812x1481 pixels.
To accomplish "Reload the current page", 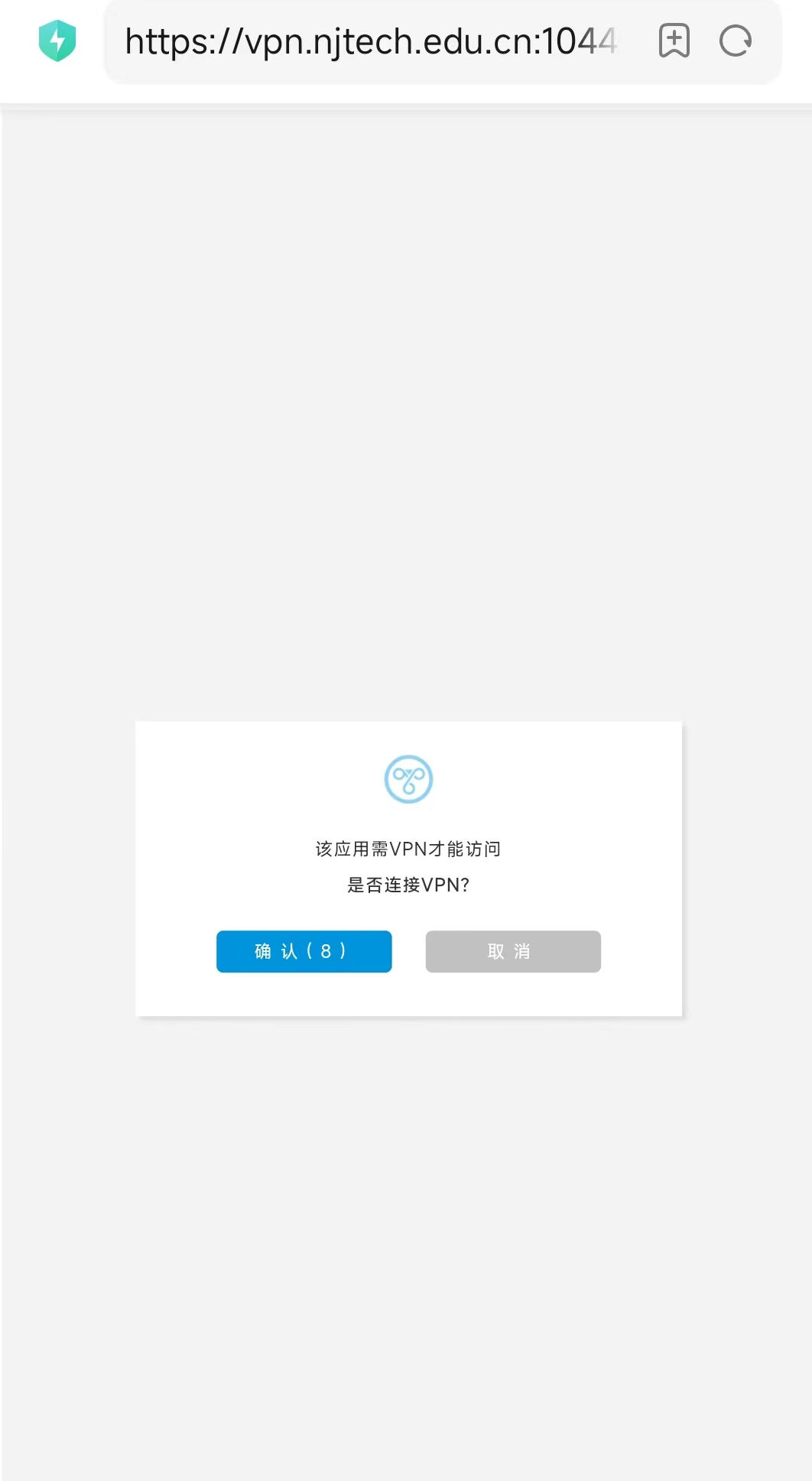I will 736,41.
